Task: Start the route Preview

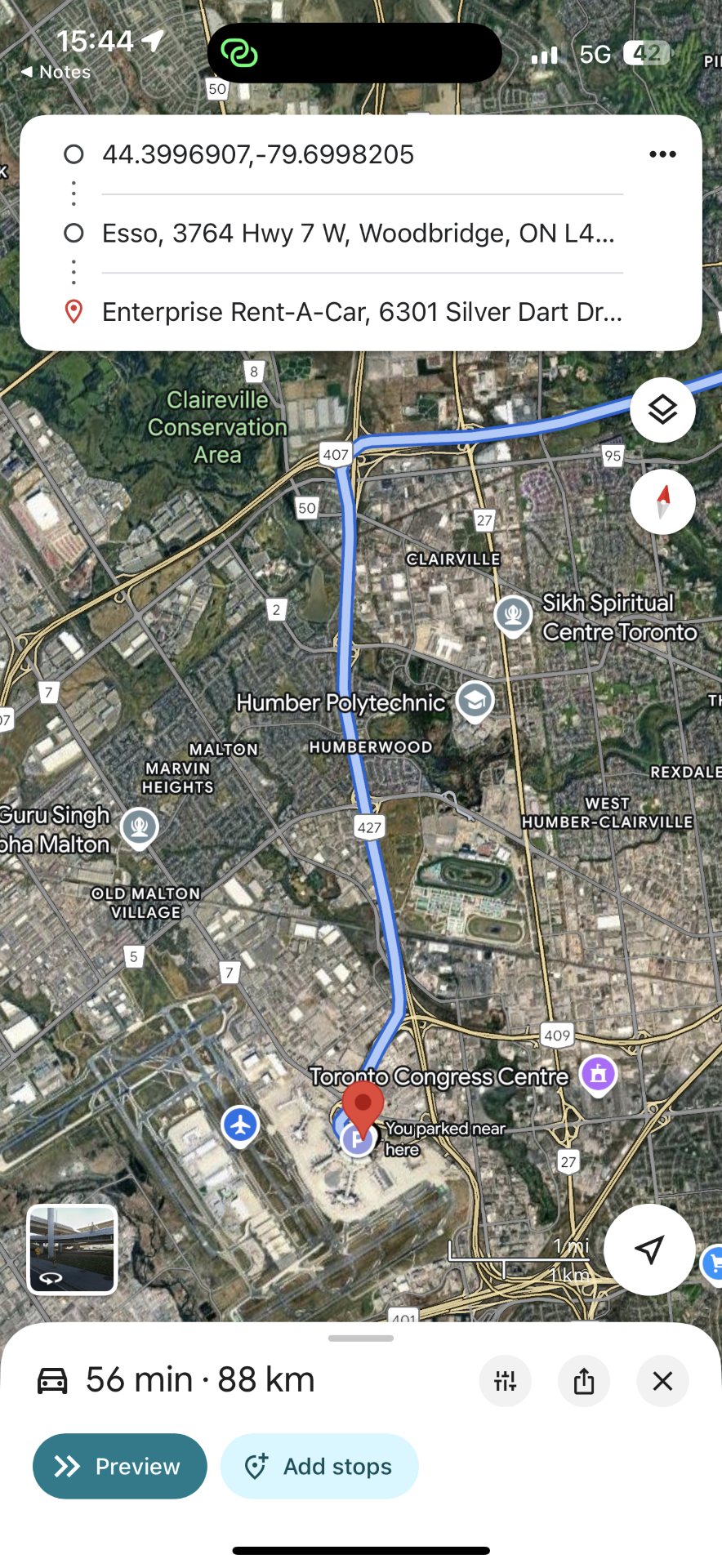Action: [120, 1466]
